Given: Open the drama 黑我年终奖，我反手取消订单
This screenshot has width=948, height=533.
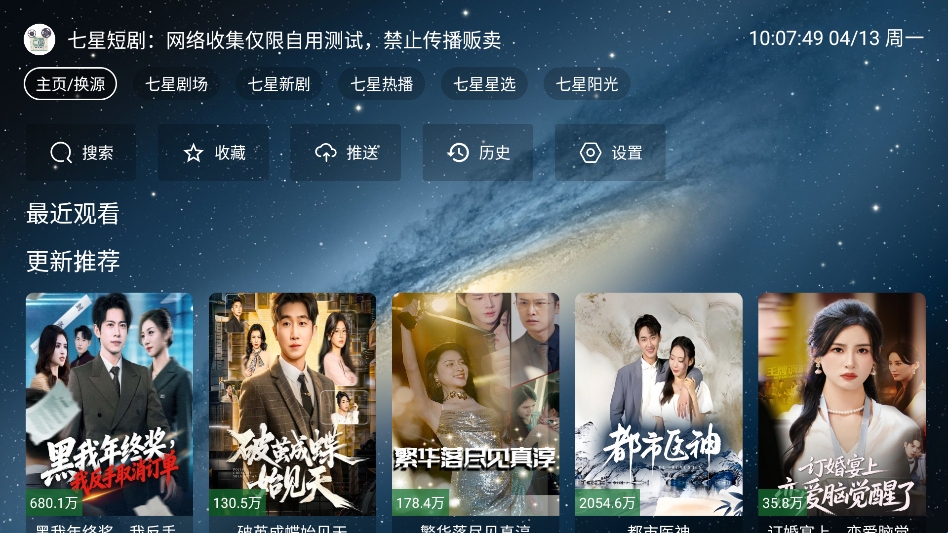Looking at the screenshot, I should click(x=109, y=405).
